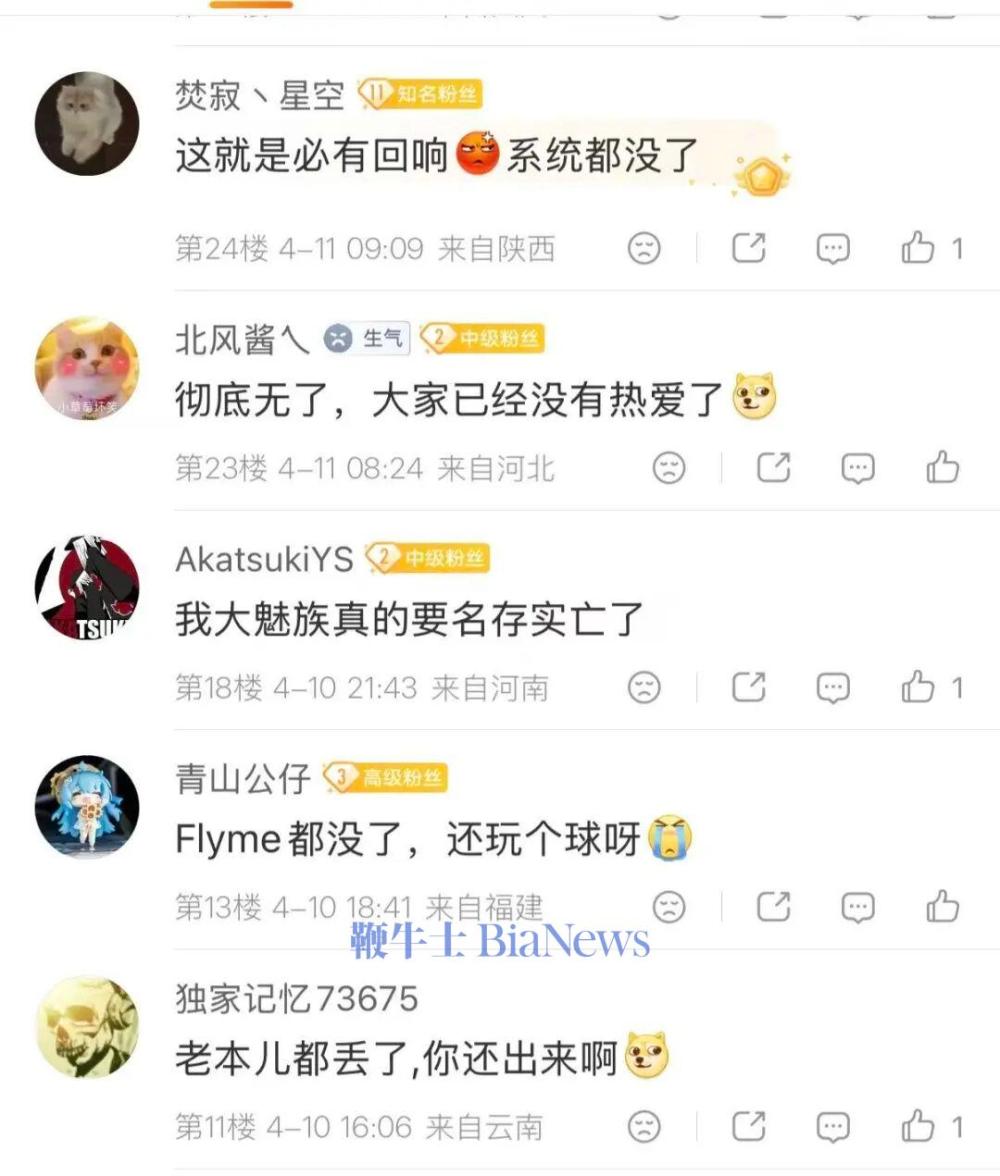
Task: Like the comment by 独家记忆73675
Action: [x=918, y=1127]
